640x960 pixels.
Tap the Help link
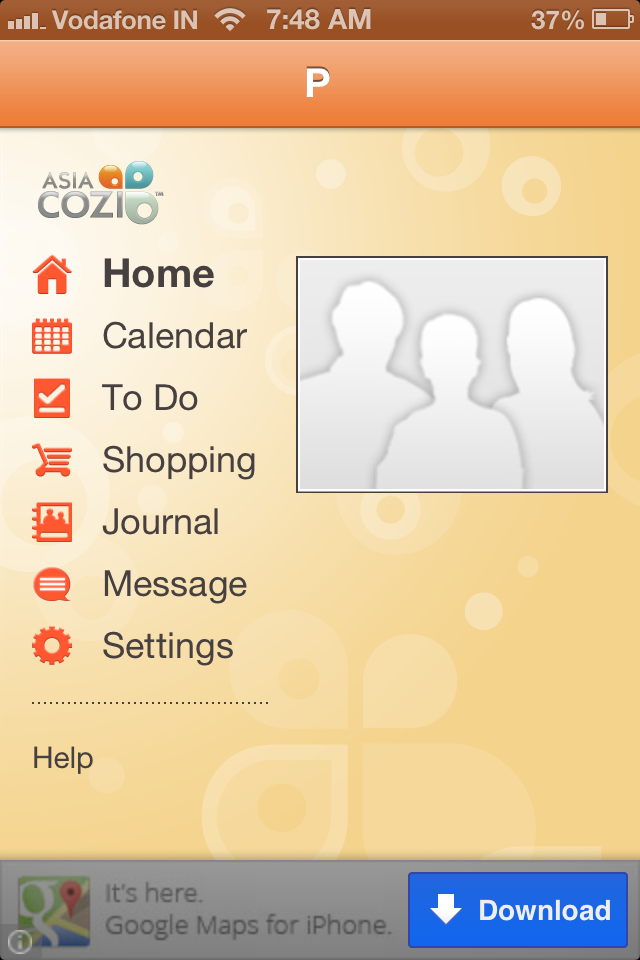pos(62,758)
